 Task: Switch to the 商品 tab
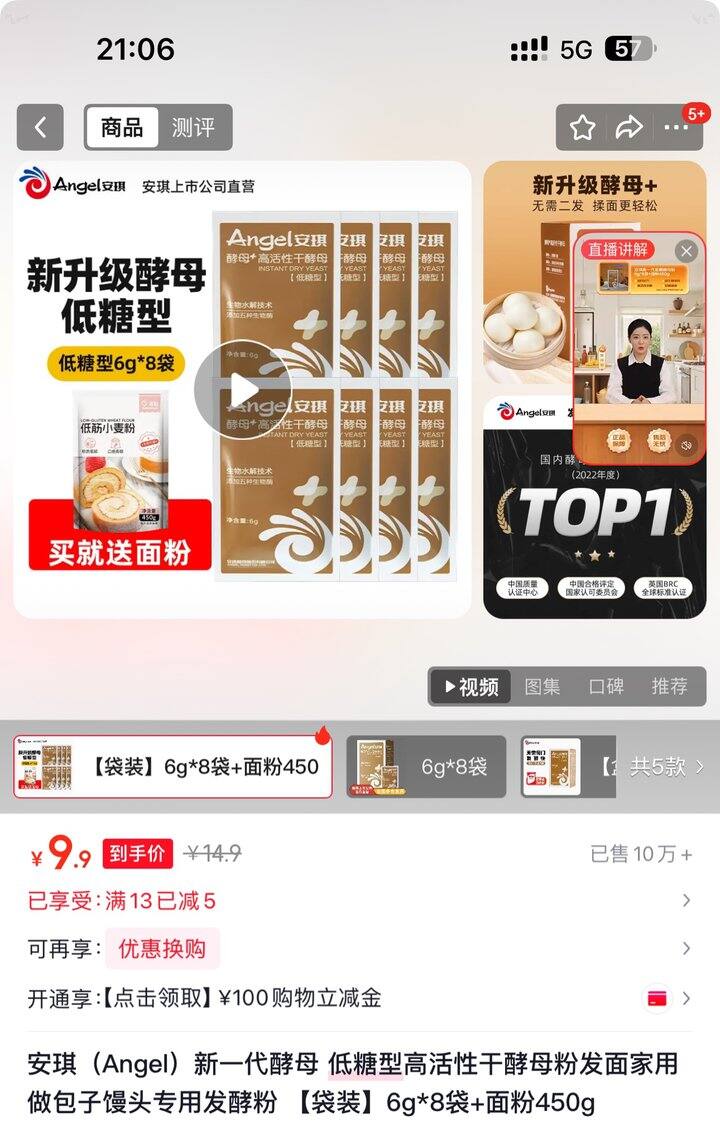click(122, 128)
